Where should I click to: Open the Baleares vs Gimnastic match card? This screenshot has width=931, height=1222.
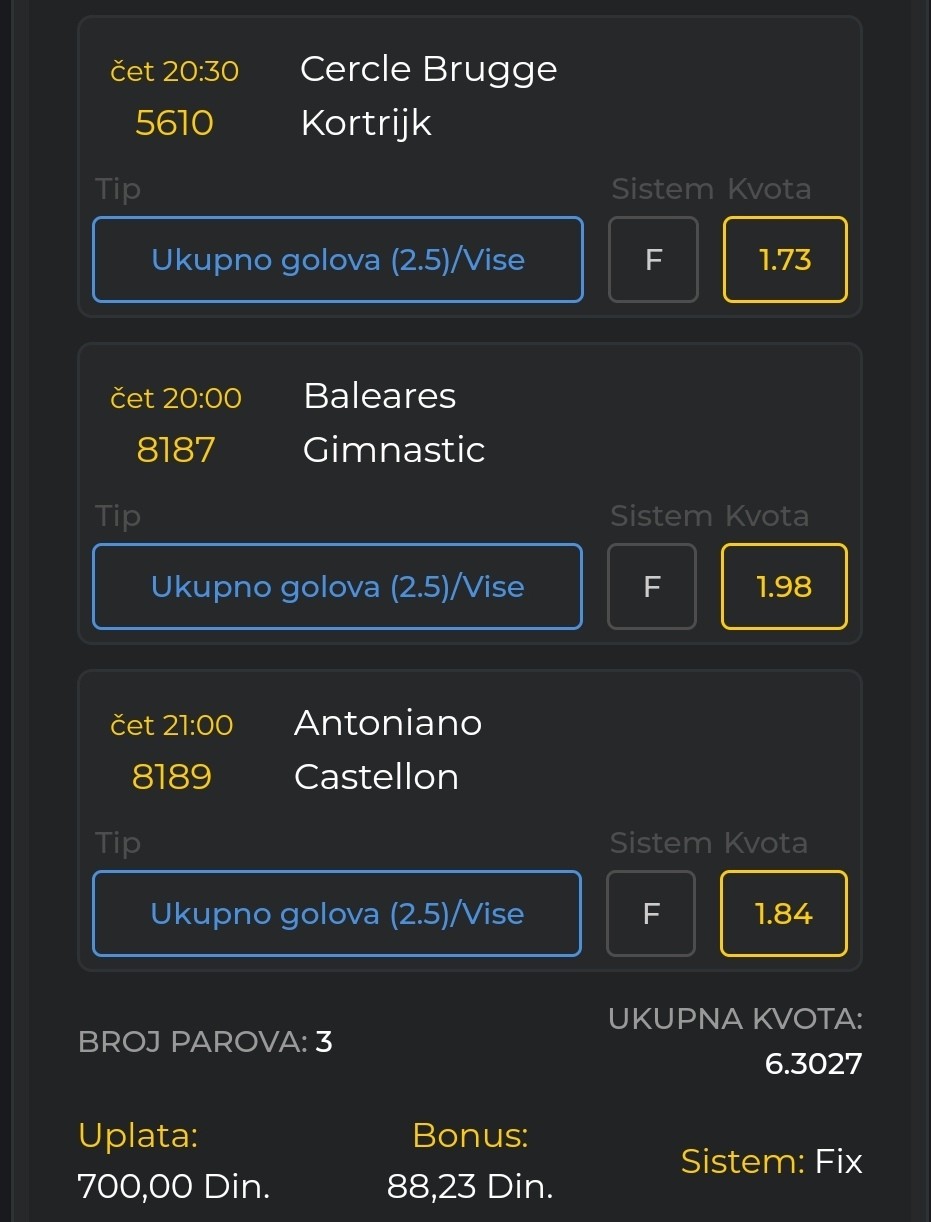pyautogui.click(x=394, y=423)
